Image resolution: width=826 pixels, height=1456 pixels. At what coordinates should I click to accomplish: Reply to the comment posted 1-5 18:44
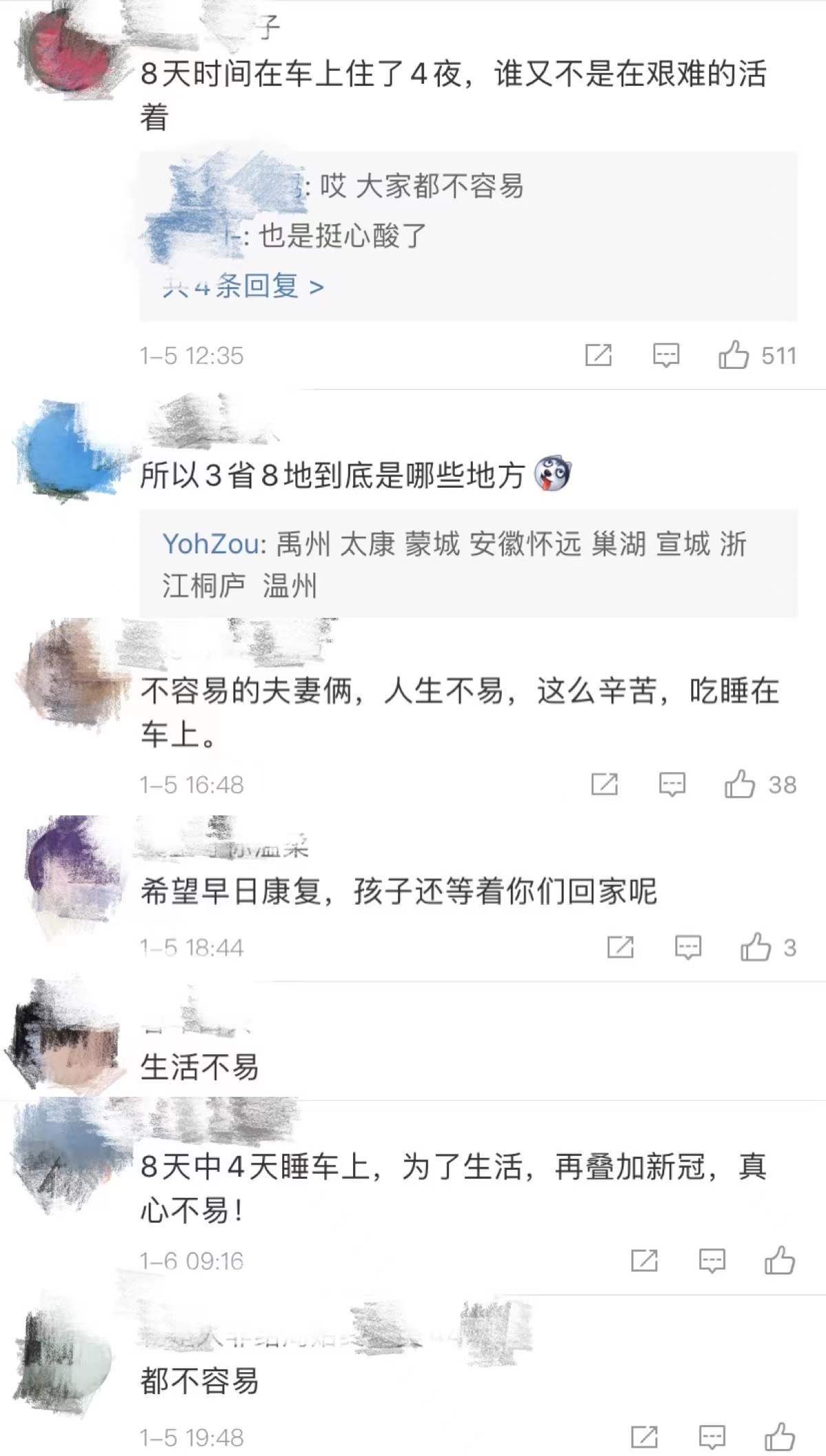pos(688,948)
